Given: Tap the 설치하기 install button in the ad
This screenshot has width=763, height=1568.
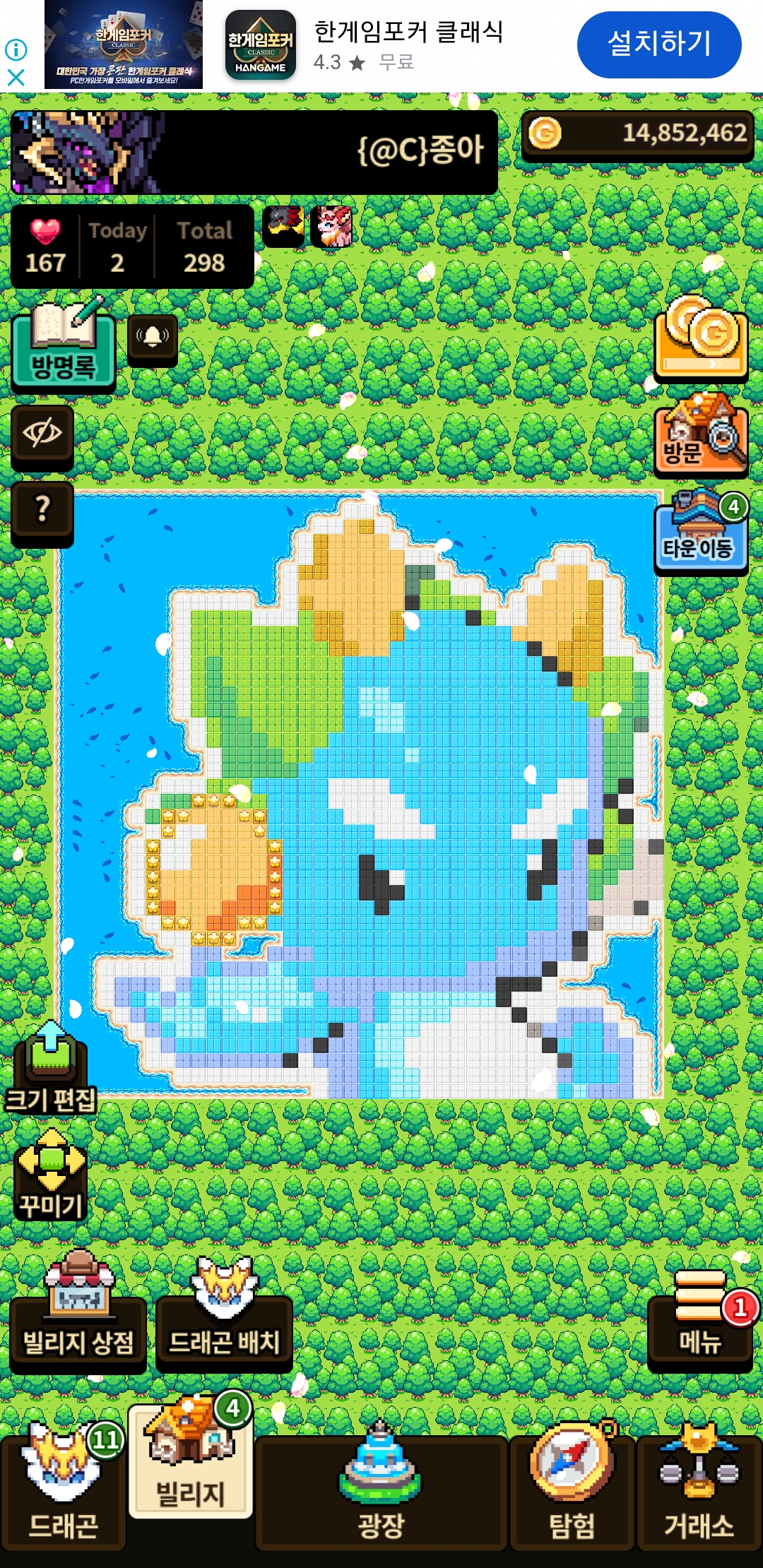Looking at the screenshot, I should tap(658, 44).
